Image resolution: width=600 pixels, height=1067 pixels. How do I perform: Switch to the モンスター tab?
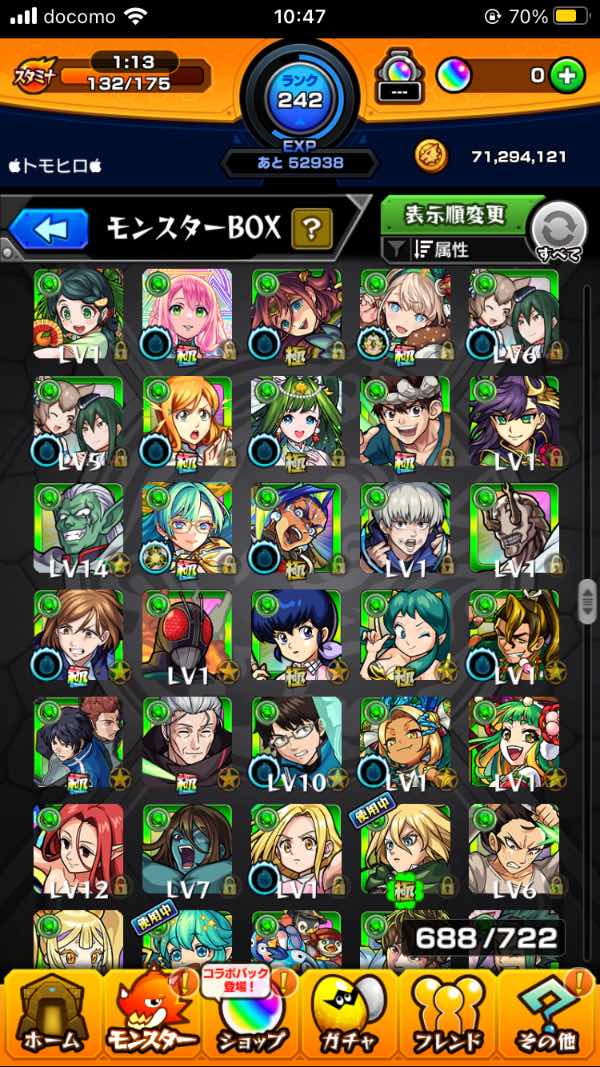coord(150,1015)
